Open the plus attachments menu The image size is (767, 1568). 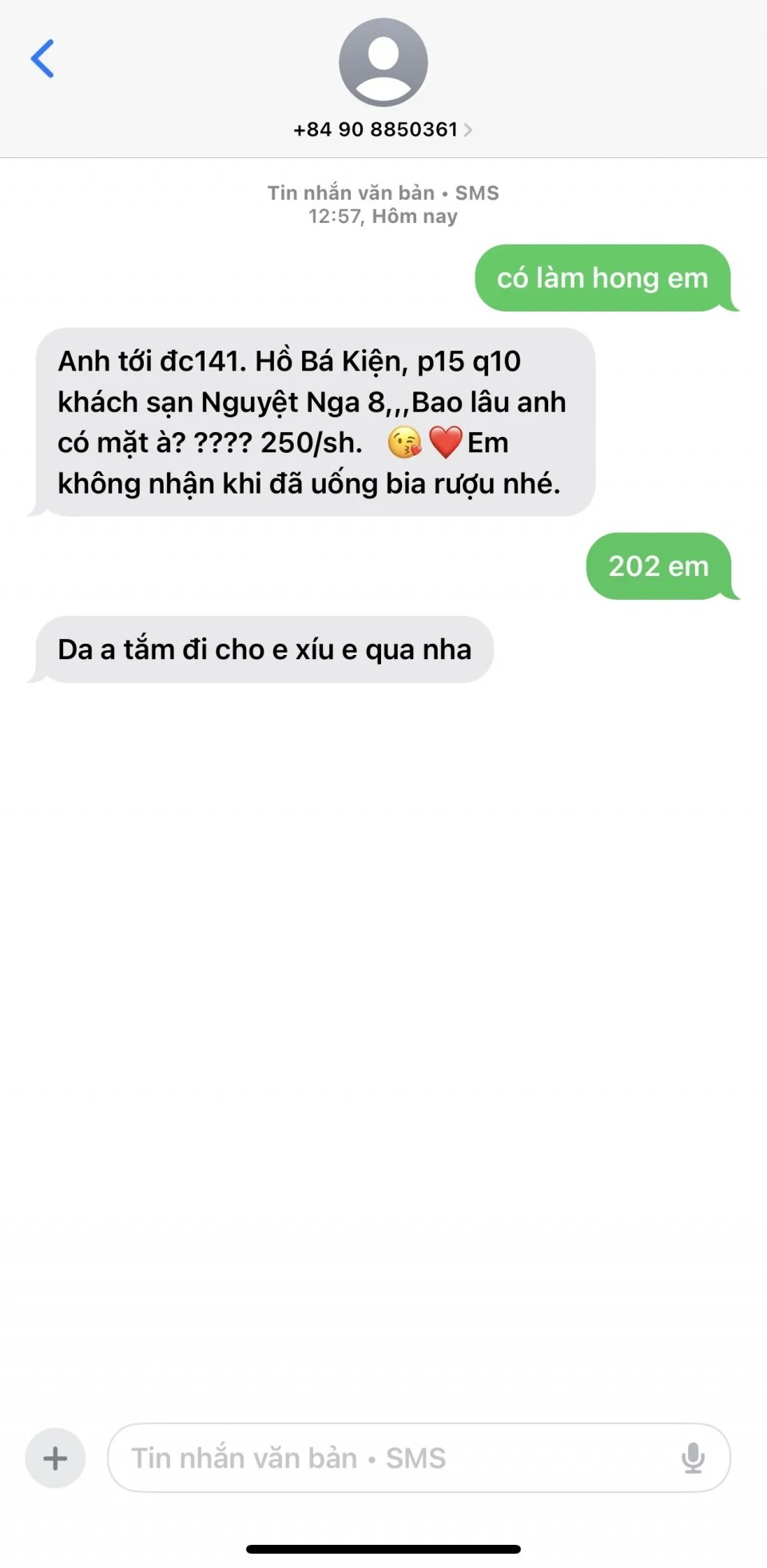pos(55,1458)
